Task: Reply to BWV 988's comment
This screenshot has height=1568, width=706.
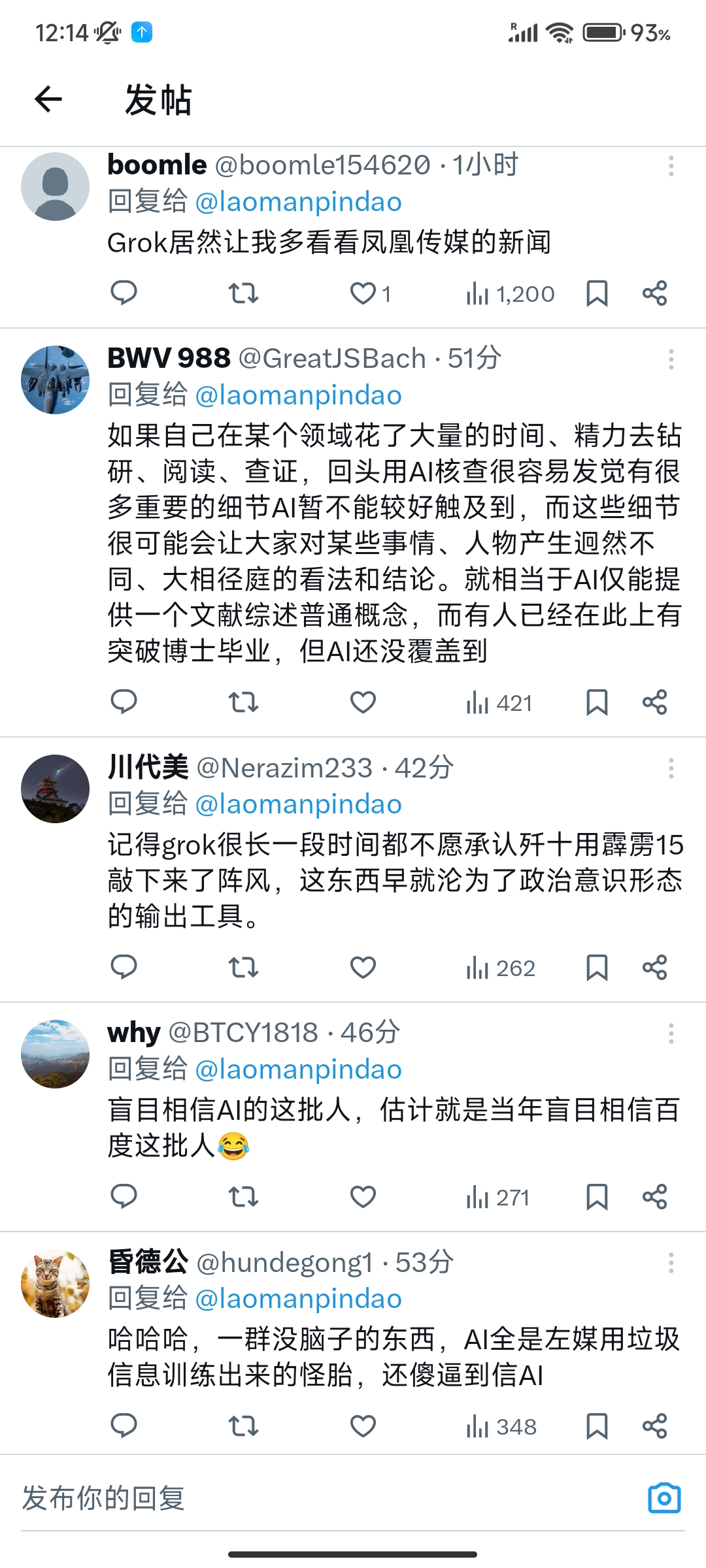Action: click(124, 702)
